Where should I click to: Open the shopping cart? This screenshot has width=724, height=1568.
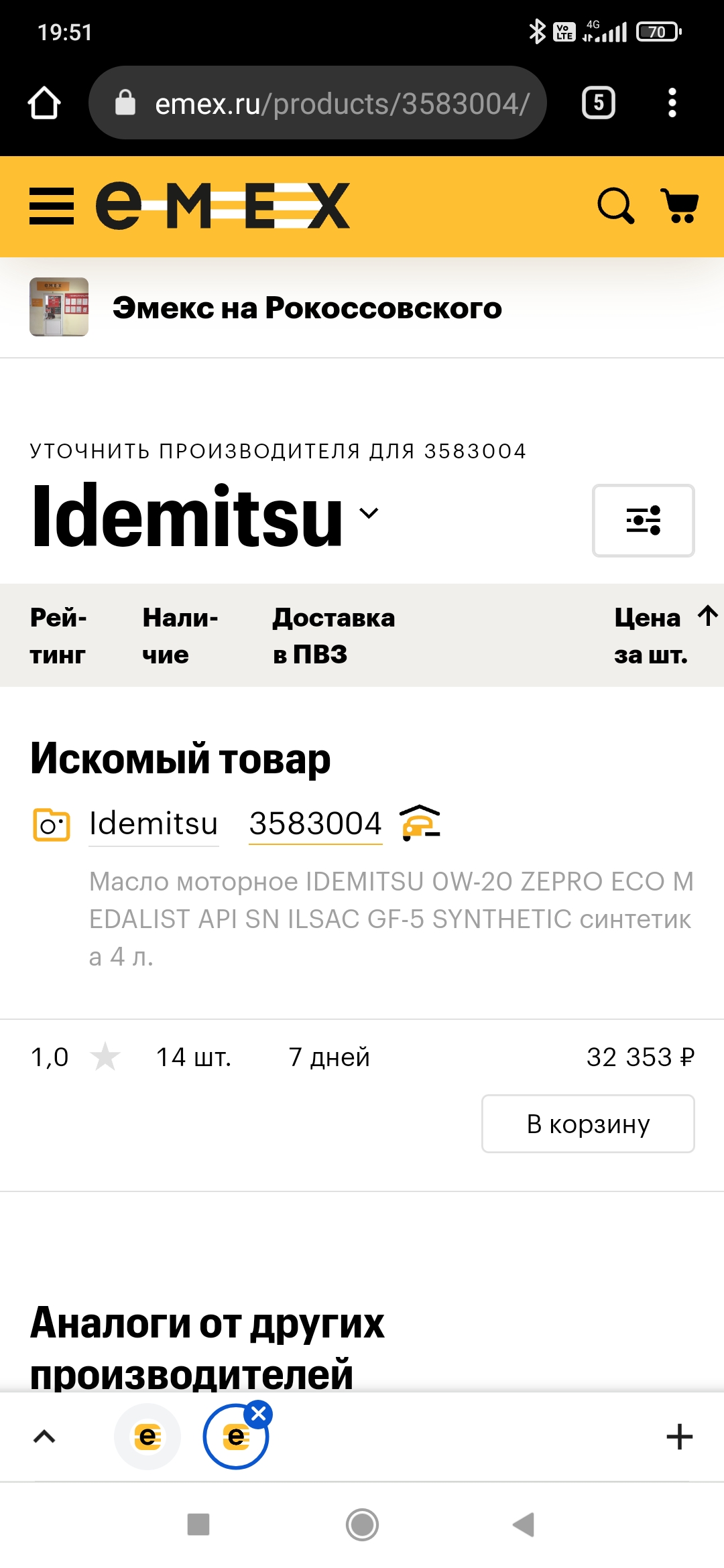680,206
